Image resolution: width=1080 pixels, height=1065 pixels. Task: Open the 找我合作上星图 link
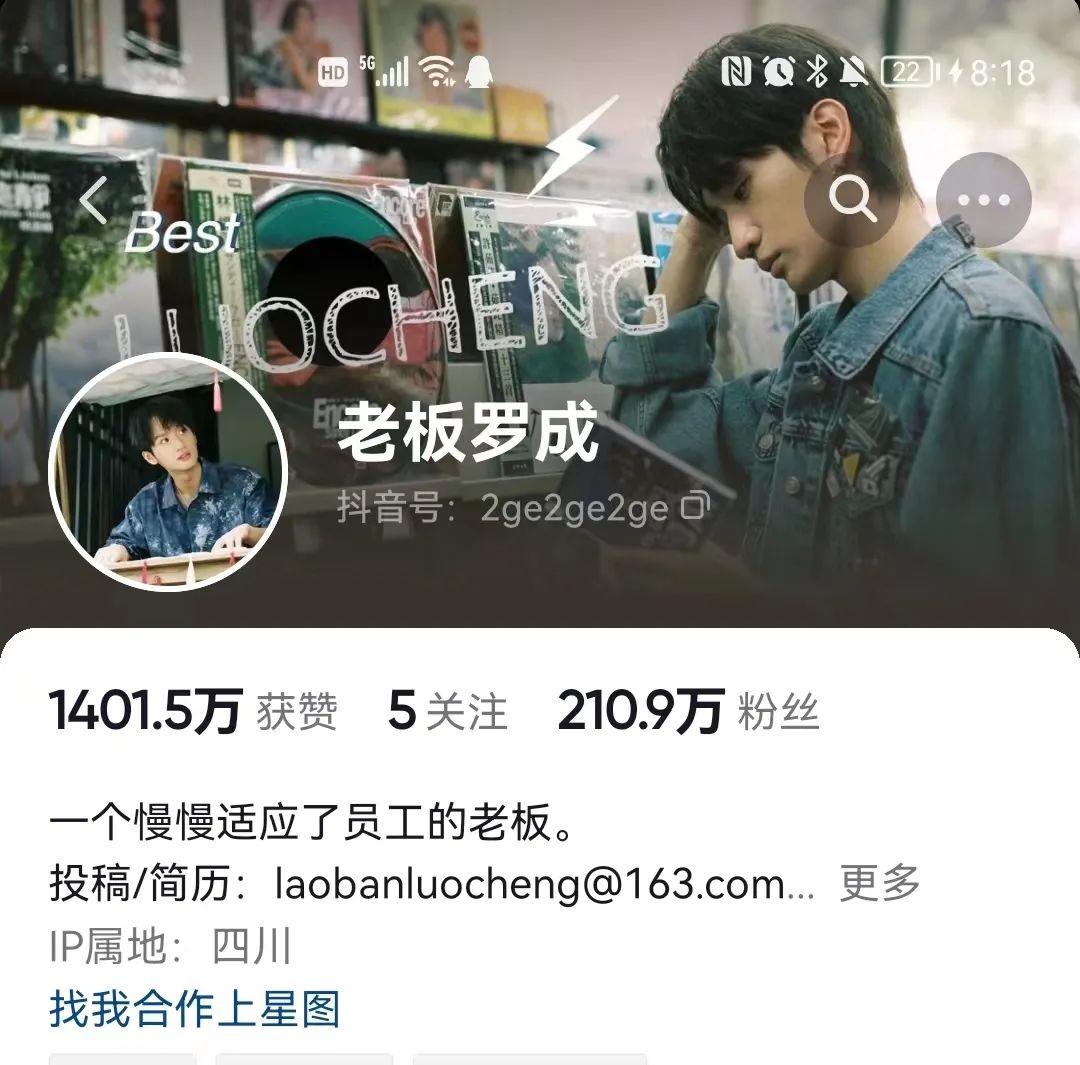[195, 1009]
